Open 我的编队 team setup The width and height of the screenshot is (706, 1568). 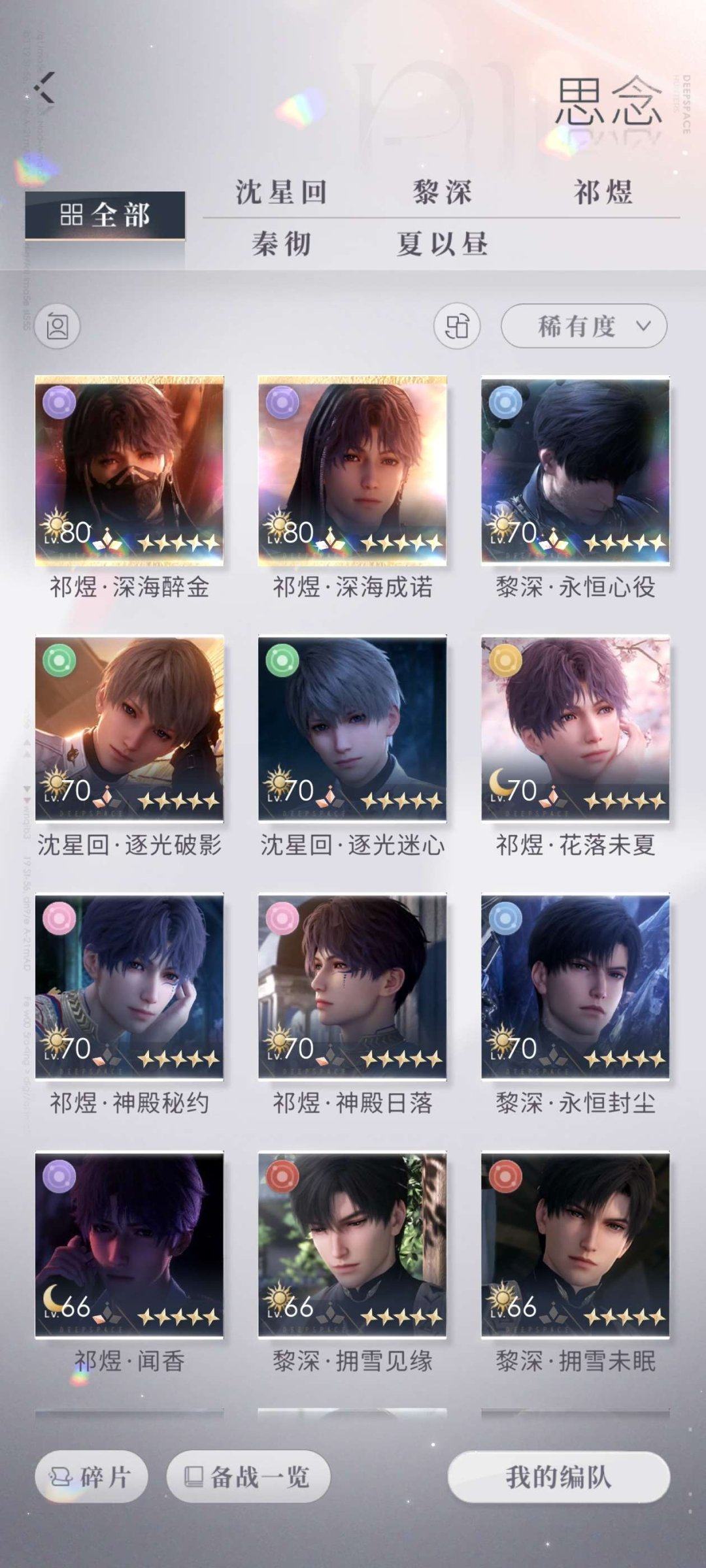point(559,1477)
